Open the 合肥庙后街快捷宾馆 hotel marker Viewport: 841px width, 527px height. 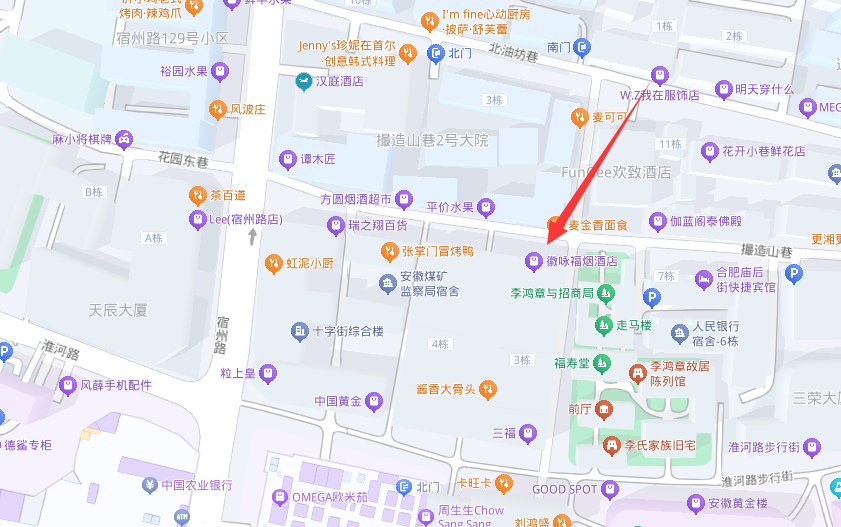point(703,279)
